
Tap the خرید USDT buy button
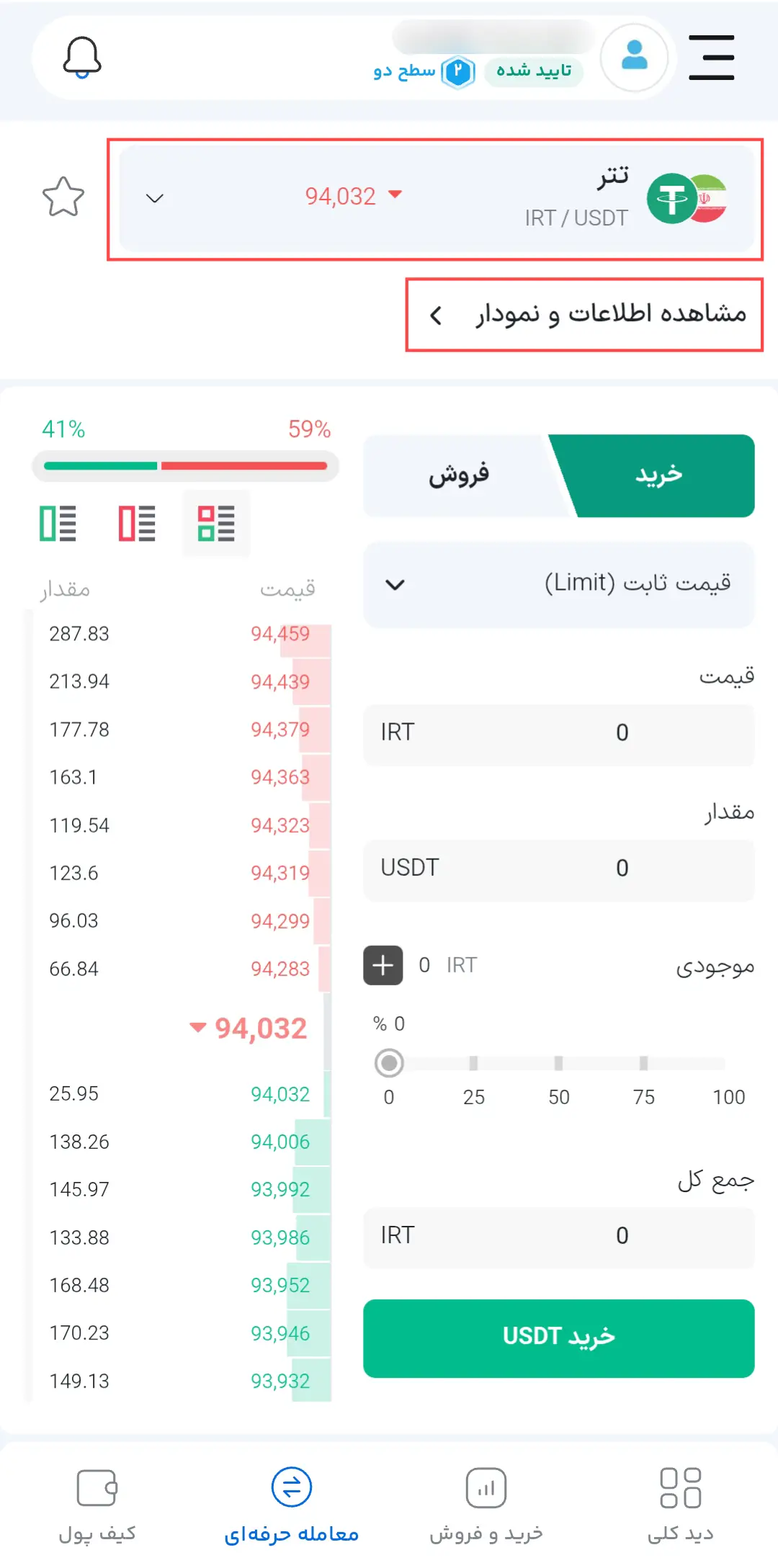coord(558,1338)
